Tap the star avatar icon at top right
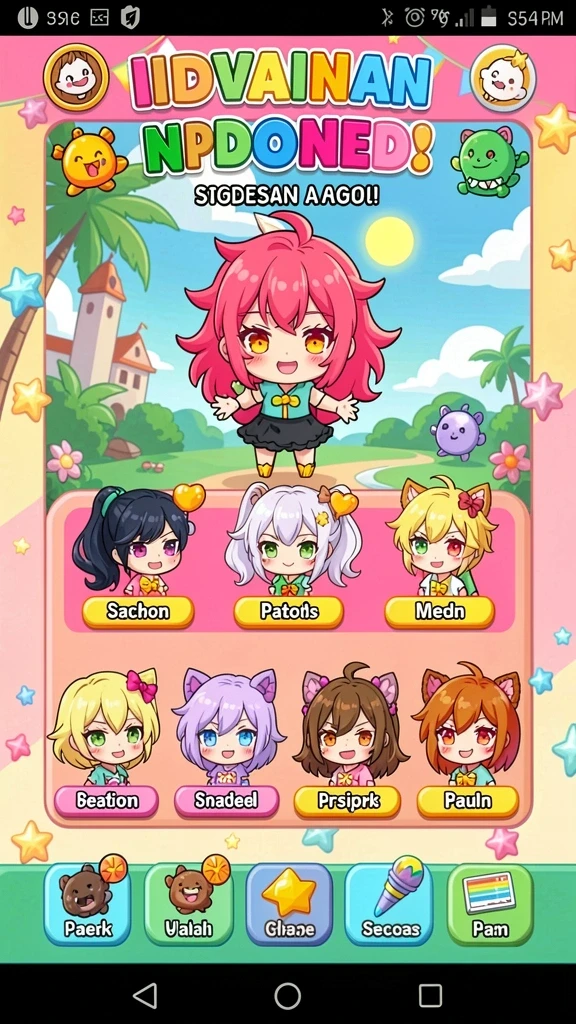 [503, 78]
